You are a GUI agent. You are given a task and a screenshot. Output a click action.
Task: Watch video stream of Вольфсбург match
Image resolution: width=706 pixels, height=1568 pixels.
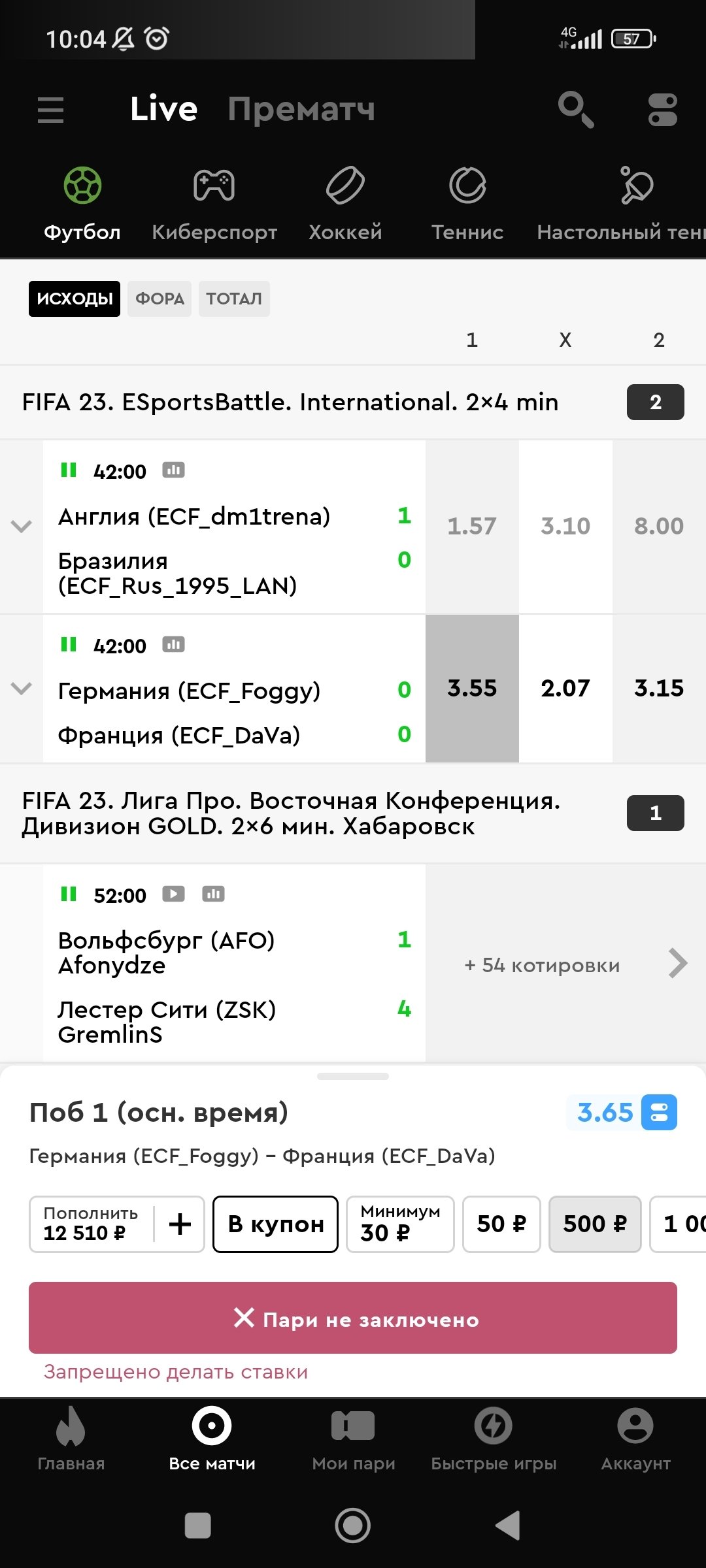[173, 893]
